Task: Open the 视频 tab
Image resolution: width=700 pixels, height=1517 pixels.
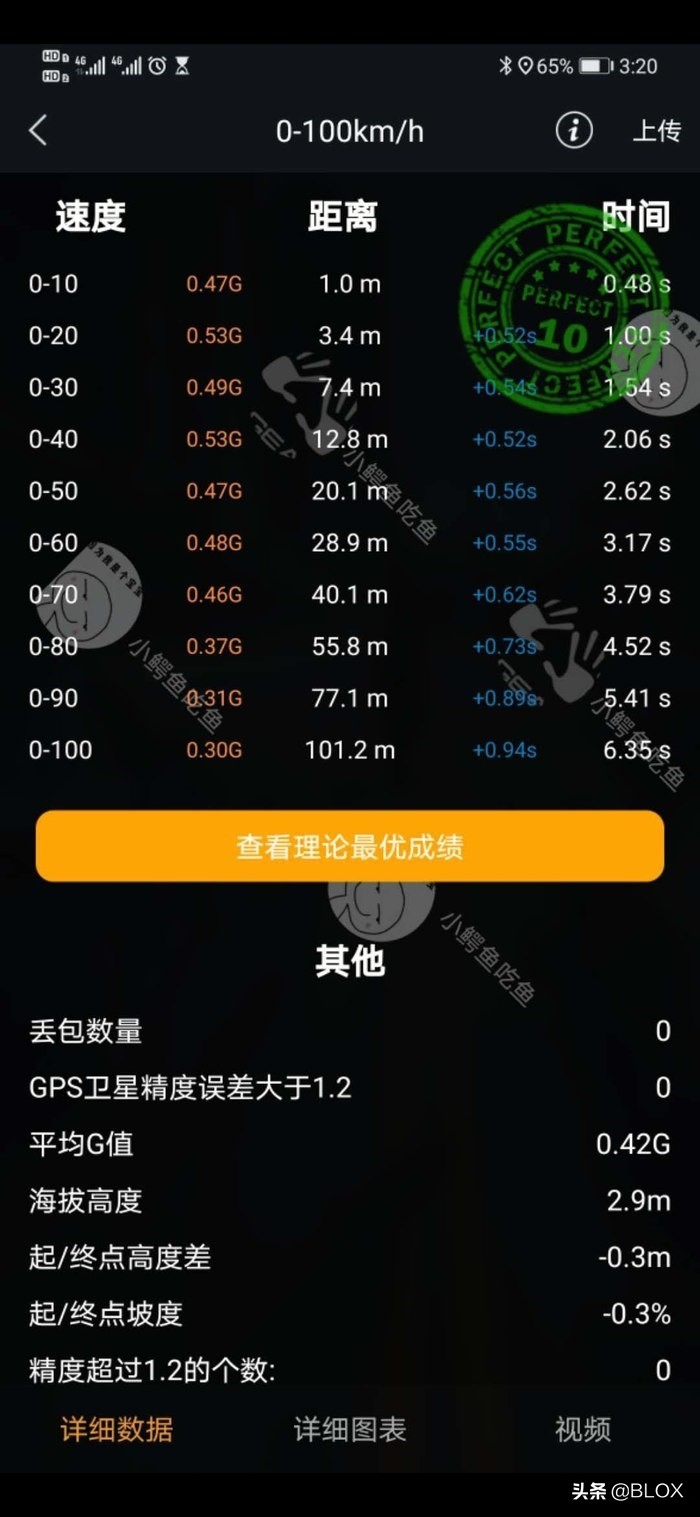Action: [583, 1429]
